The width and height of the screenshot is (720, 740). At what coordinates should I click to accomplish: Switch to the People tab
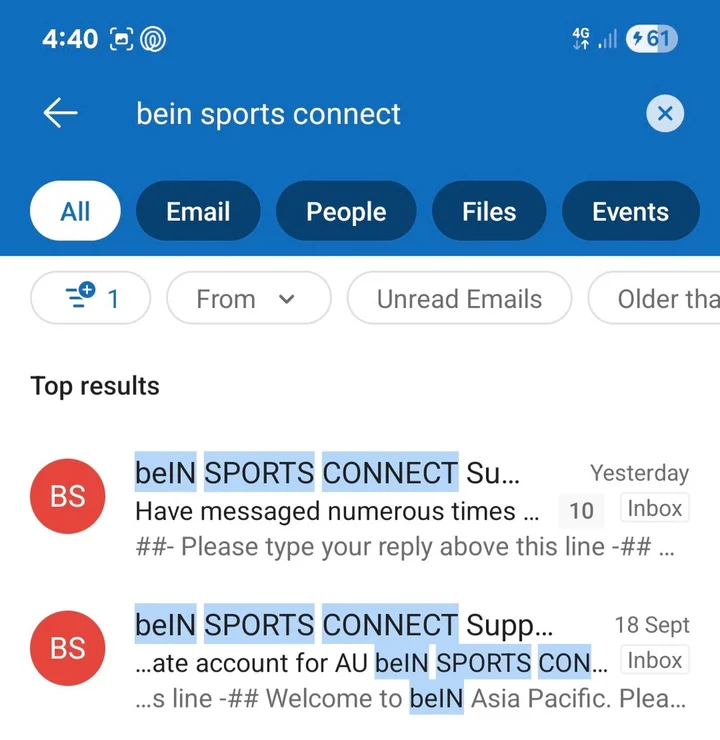click(x=346, y=212)
